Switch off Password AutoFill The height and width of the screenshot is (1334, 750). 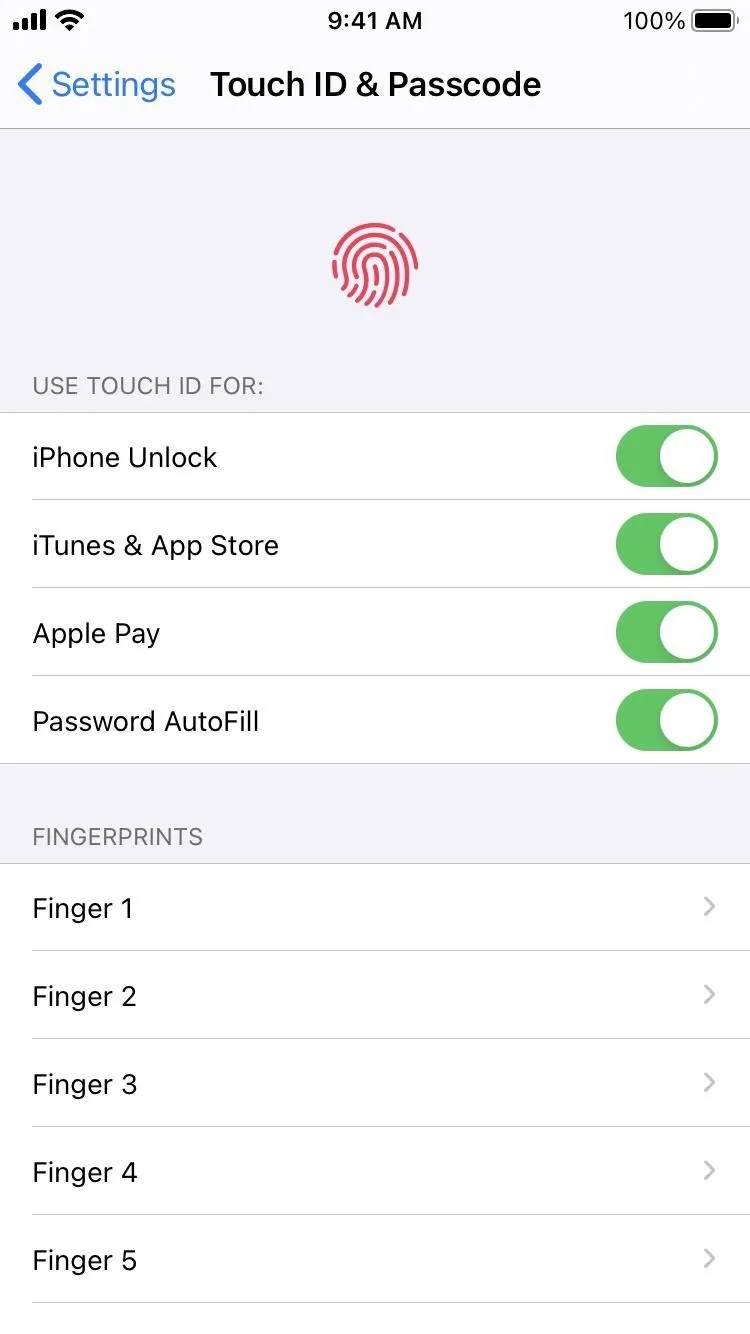[667, 721]
